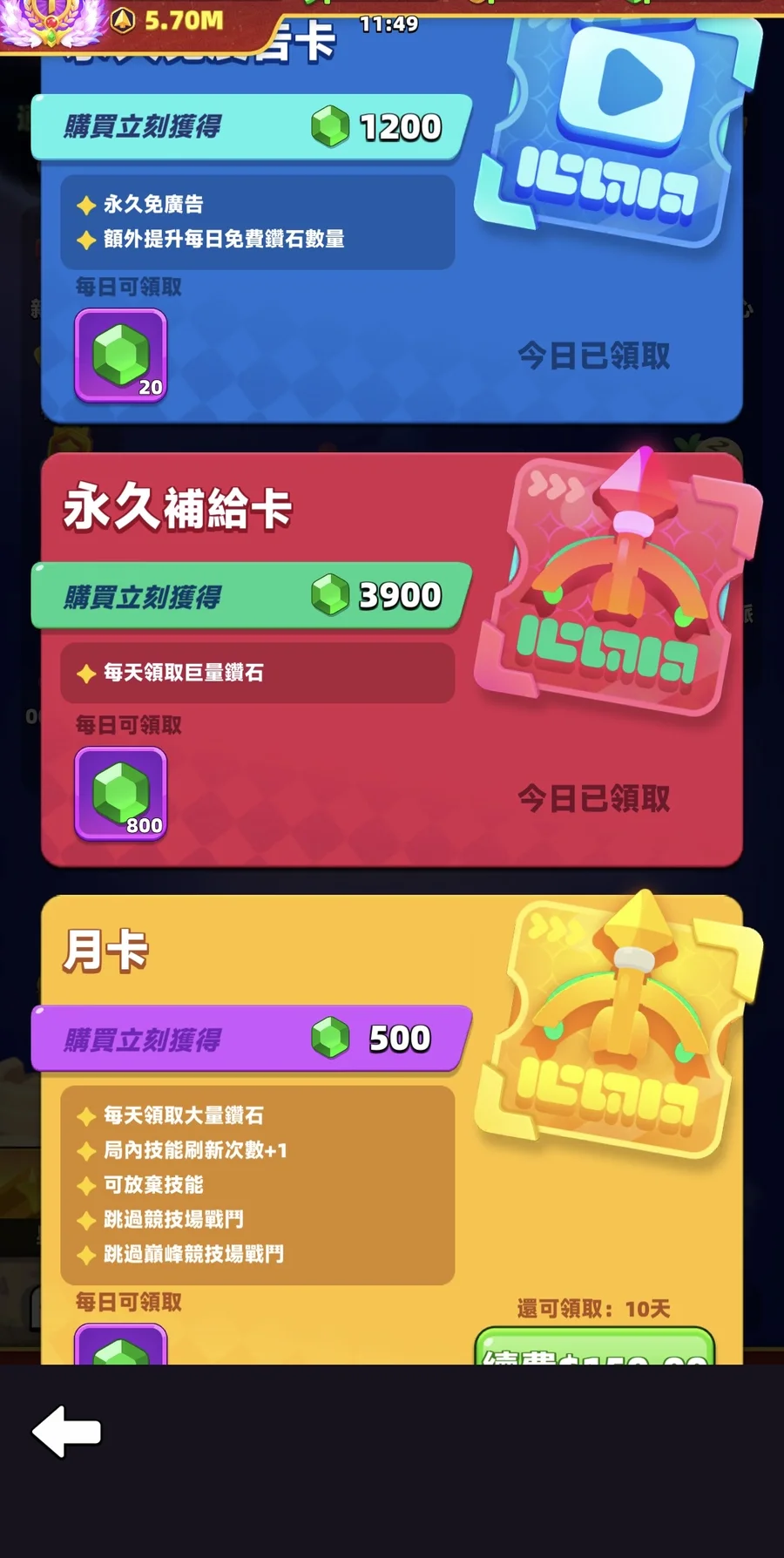Image resolution: width=784 pixels, height=1558 pixels.
Task: Tap the 月卡 daily gem reward icon
Action: pyautogui.click(x=120, y=1345)
